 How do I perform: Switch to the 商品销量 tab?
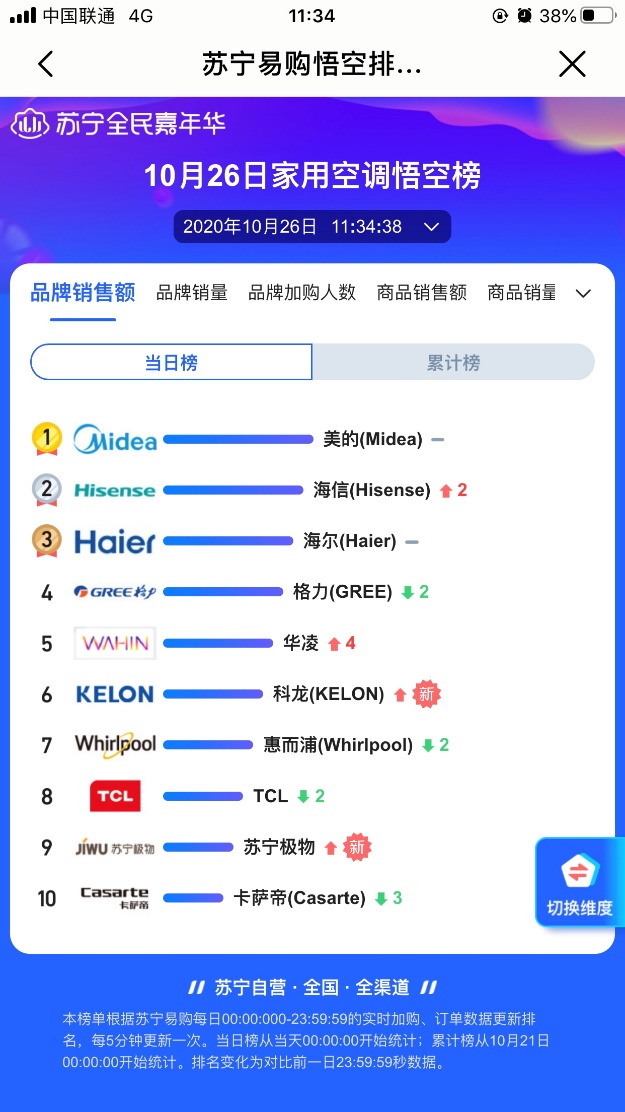point(522,293)
